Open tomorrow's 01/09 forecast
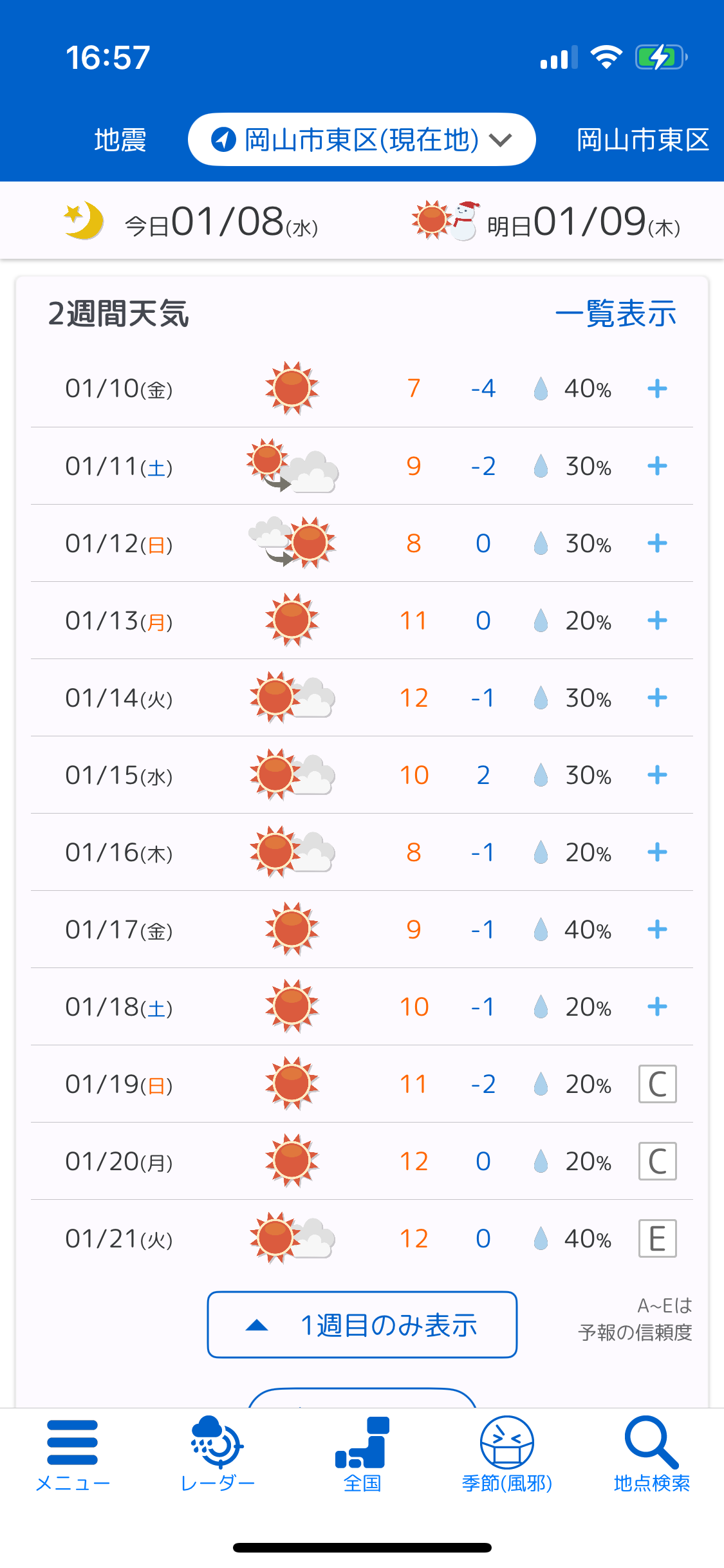Screen dimensions: 724x1568 tap(546, 221)
